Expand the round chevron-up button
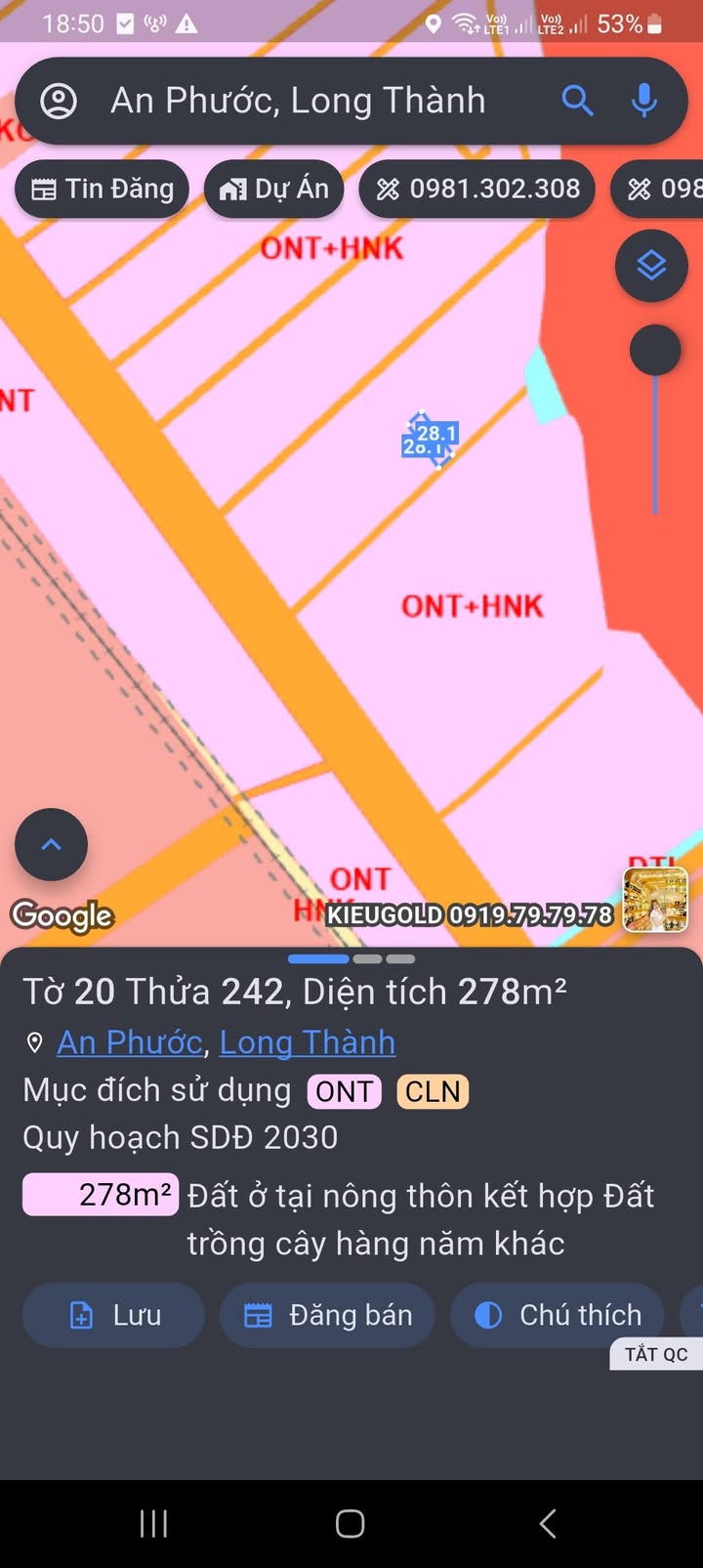 [51, 845]
